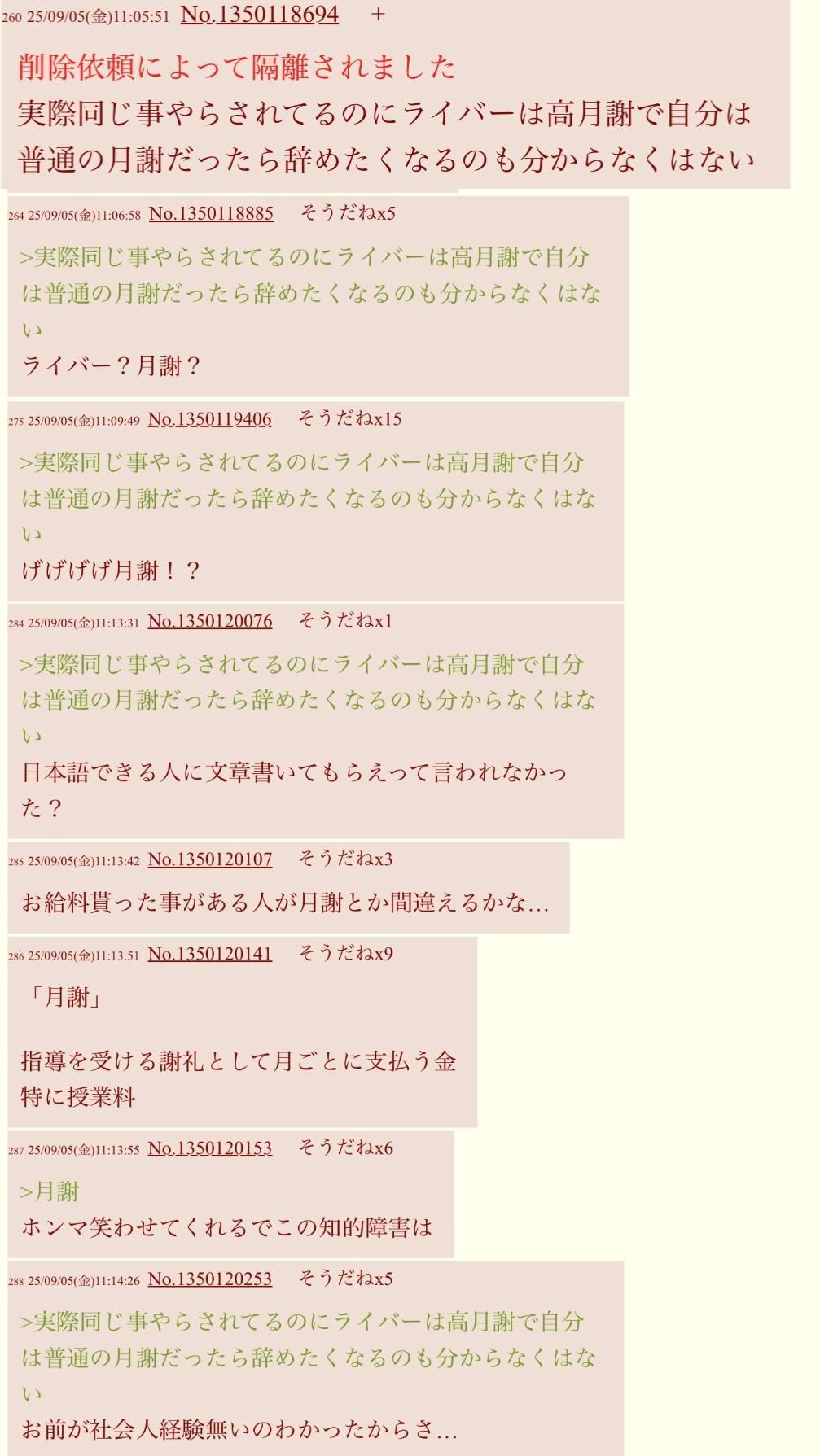This screenshot has width=820, height=1456.
Task: Open post number No.1350120107
Action: click(210, 859)
